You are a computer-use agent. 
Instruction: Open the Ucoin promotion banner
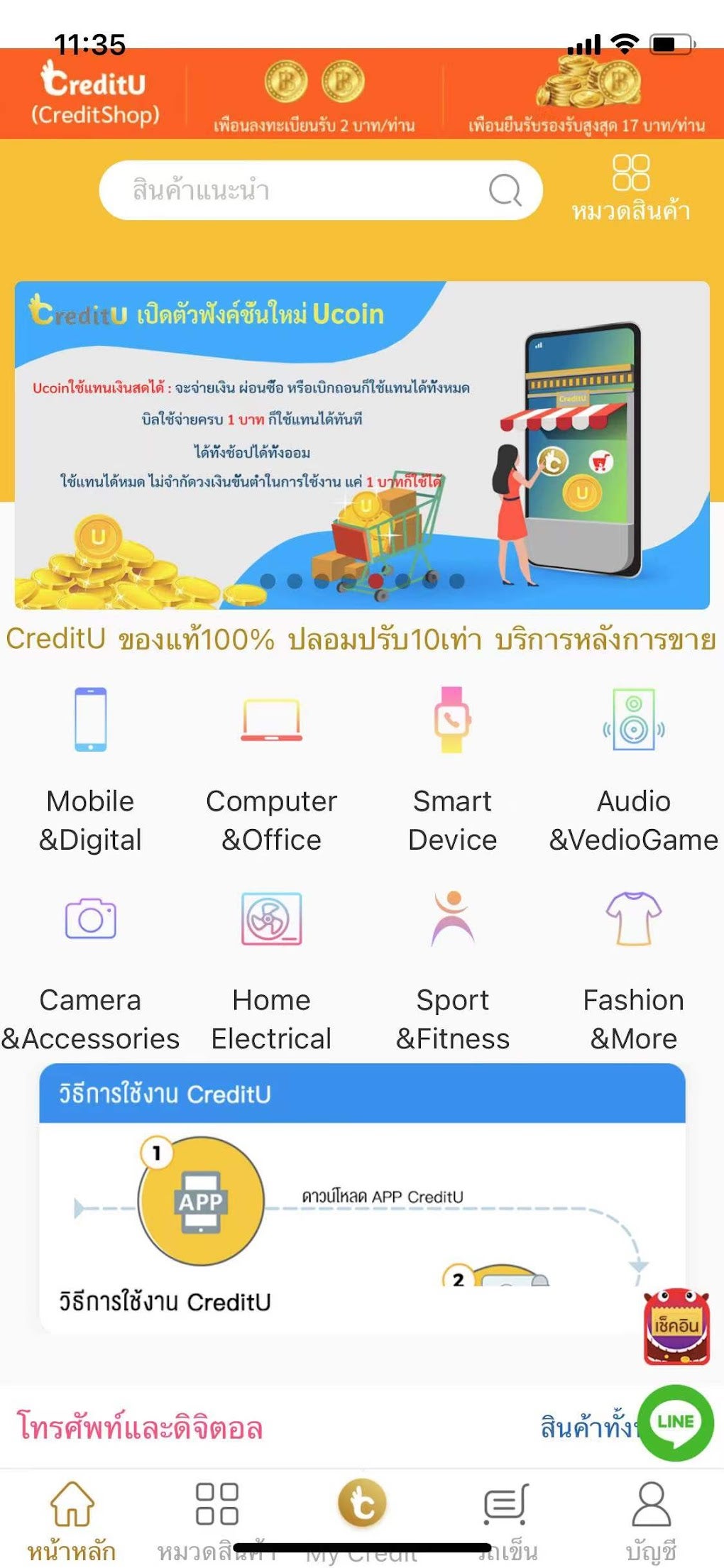362,445
